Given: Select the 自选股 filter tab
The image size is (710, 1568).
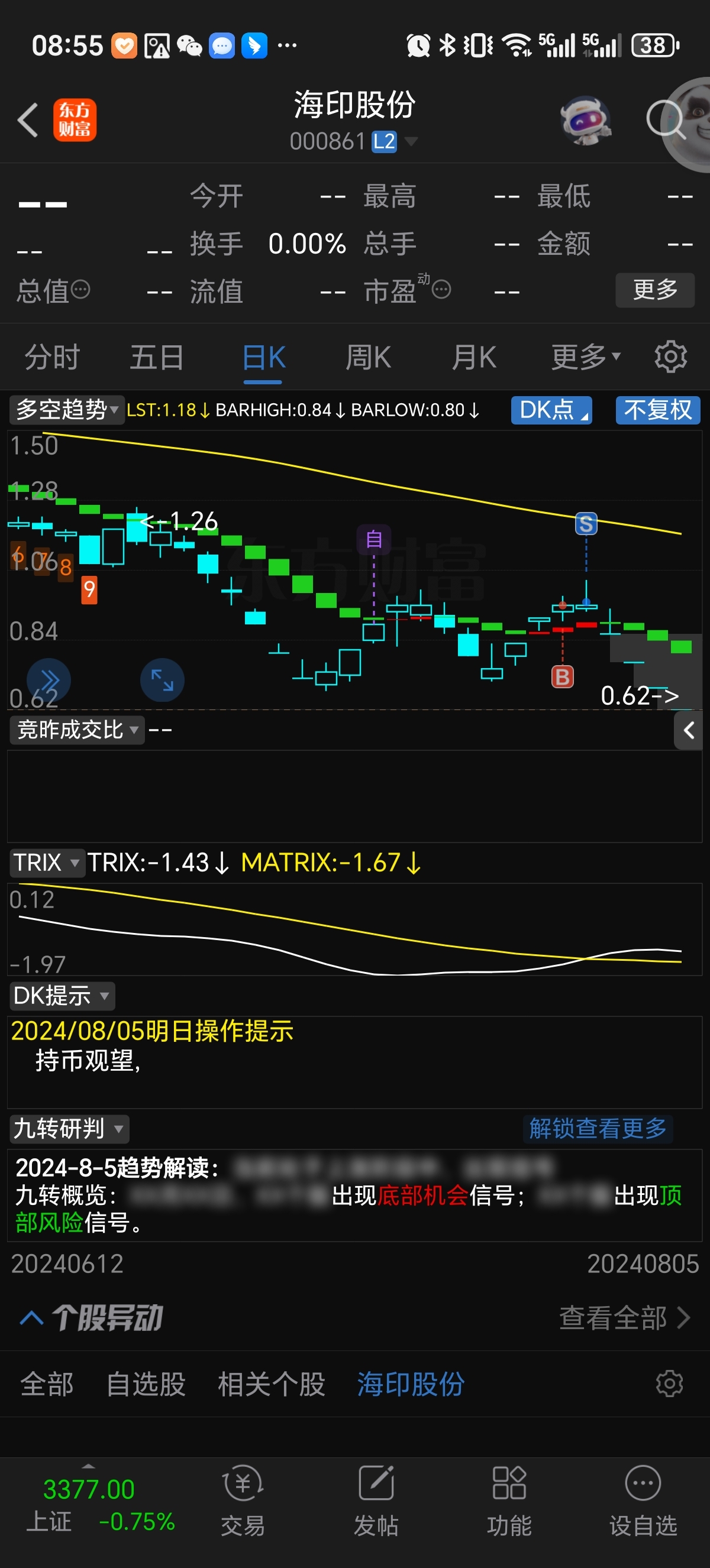Looking at the screenshot, I should point(146,1384).
